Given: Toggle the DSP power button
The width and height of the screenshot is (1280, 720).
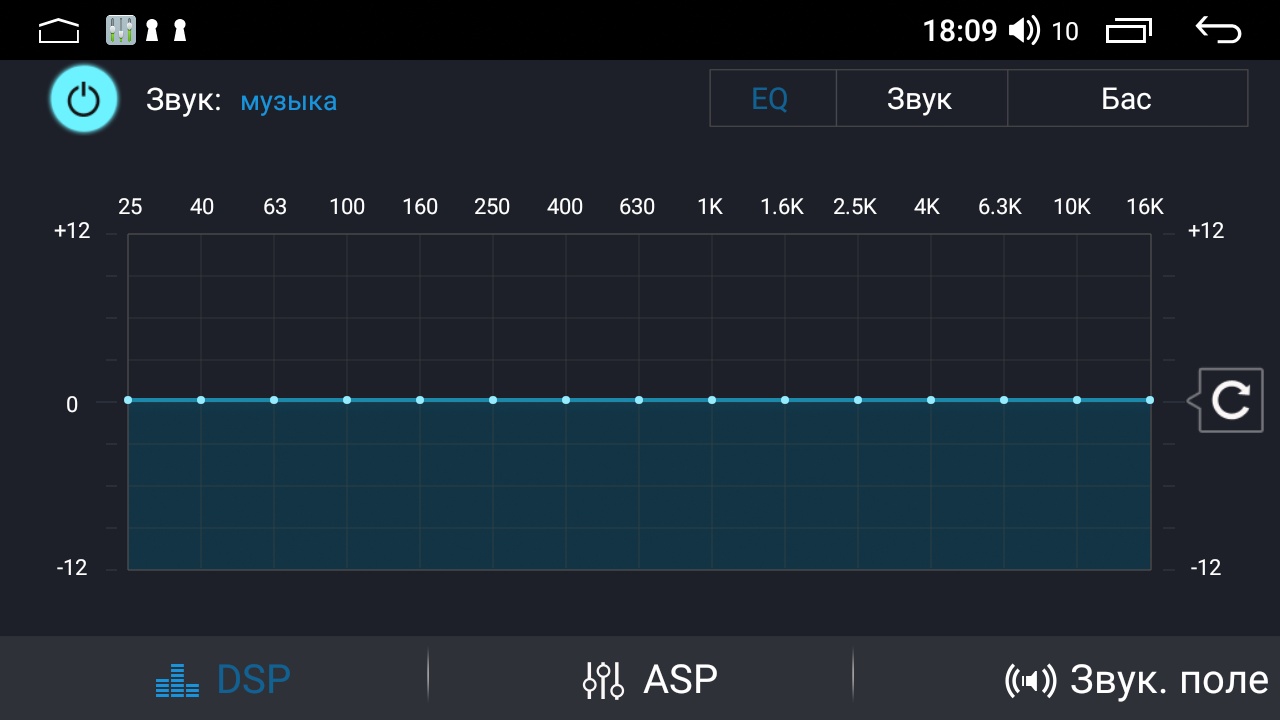Looking at the screenshot, I should [84, 99].
